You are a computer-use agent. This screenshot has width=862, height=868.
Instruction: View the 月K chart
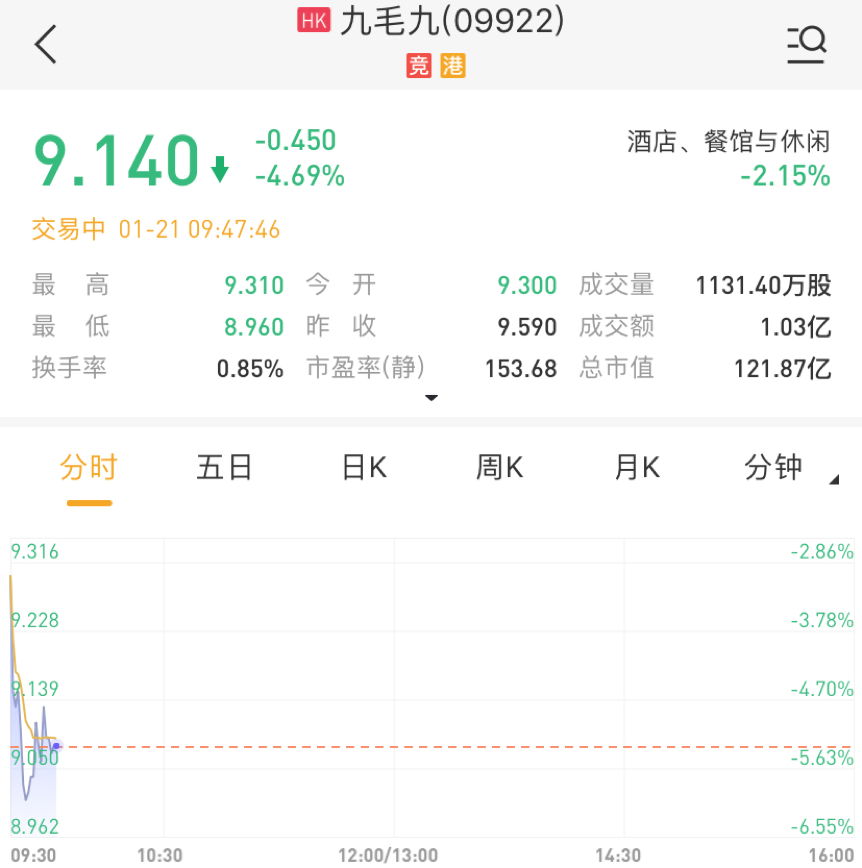pyautogui.click(x=637, y=467)
